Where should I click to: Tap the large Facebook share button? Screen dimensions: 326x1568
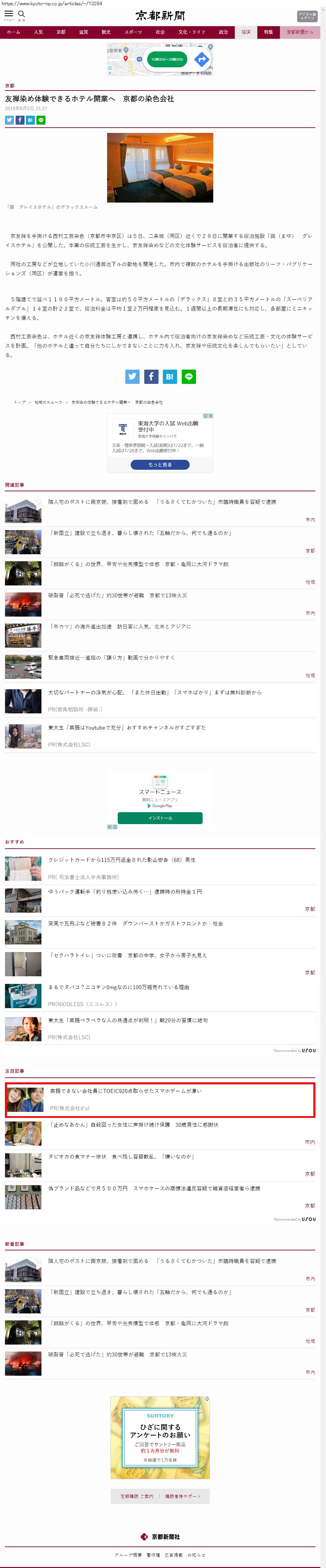pyautogui.click(x=151, y=377)
